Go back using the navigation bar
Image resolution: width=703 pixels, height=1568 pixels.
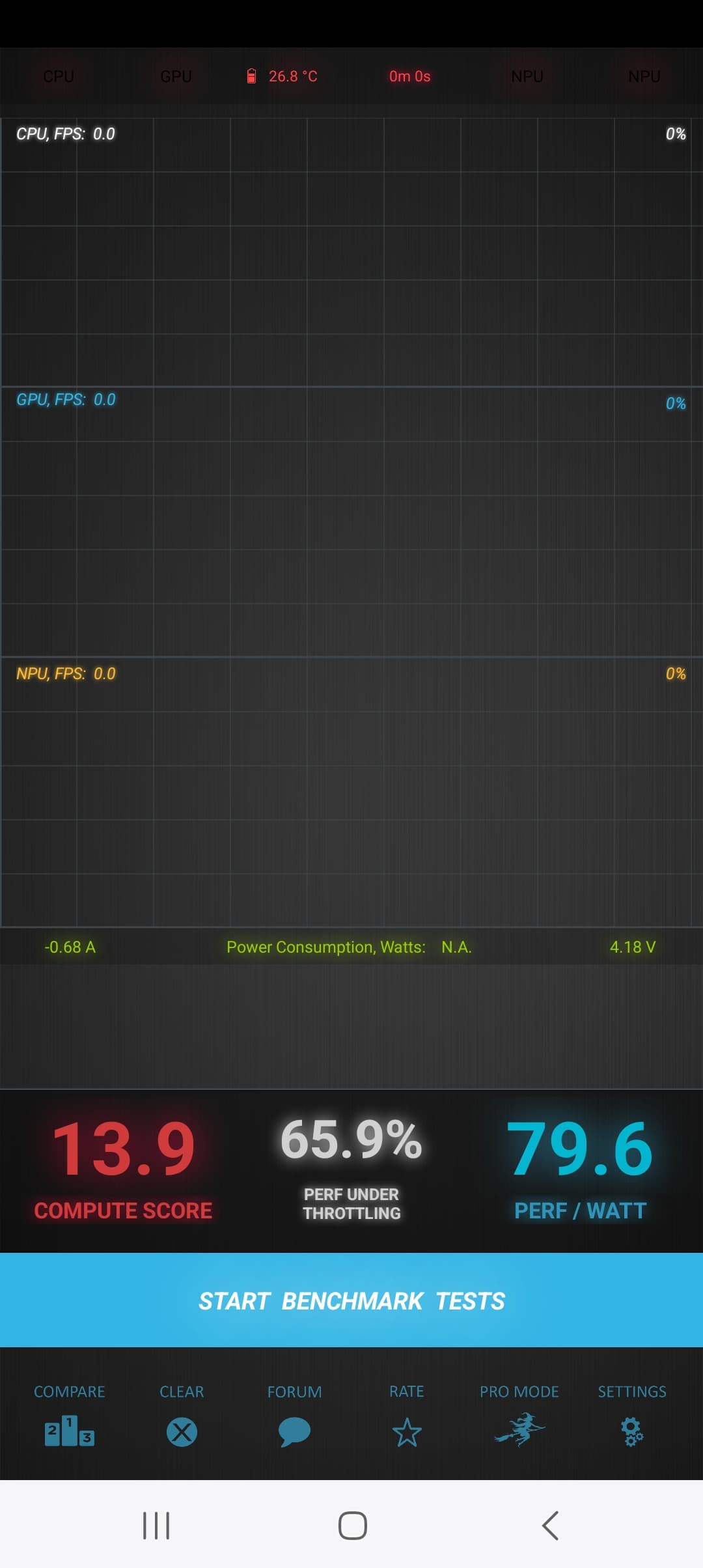coord(550,1525)
